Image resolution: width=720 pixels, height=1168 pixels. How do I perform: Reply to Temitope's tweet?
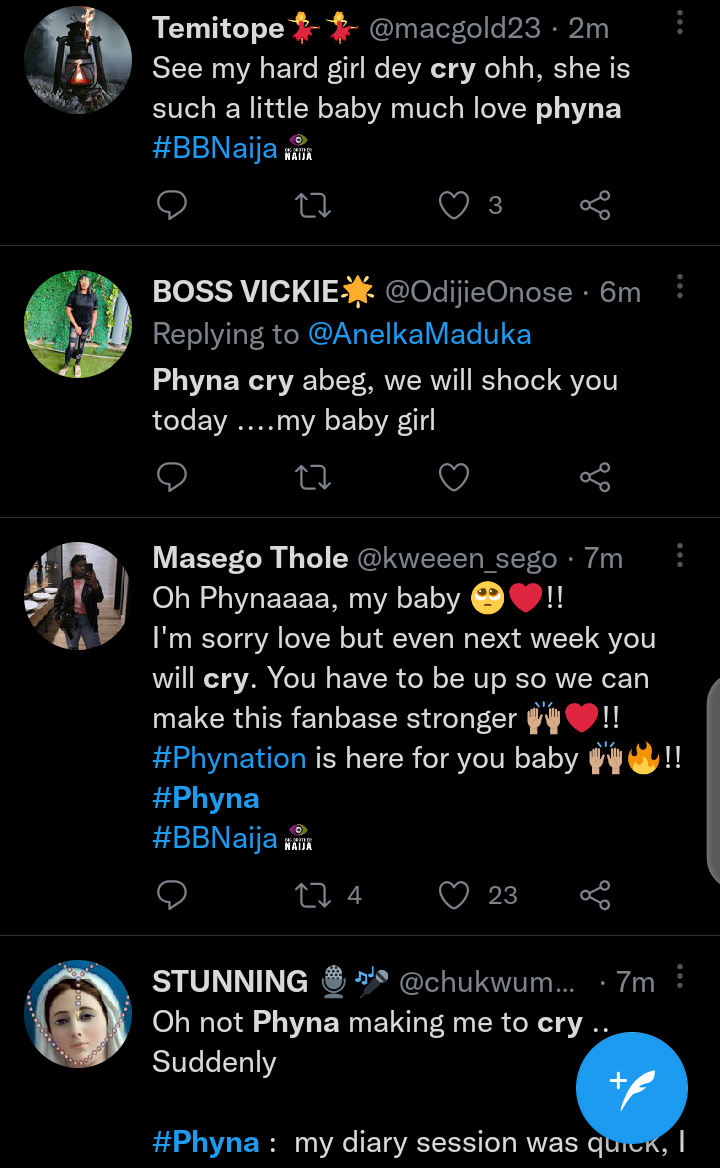click(x=172, y=206)
